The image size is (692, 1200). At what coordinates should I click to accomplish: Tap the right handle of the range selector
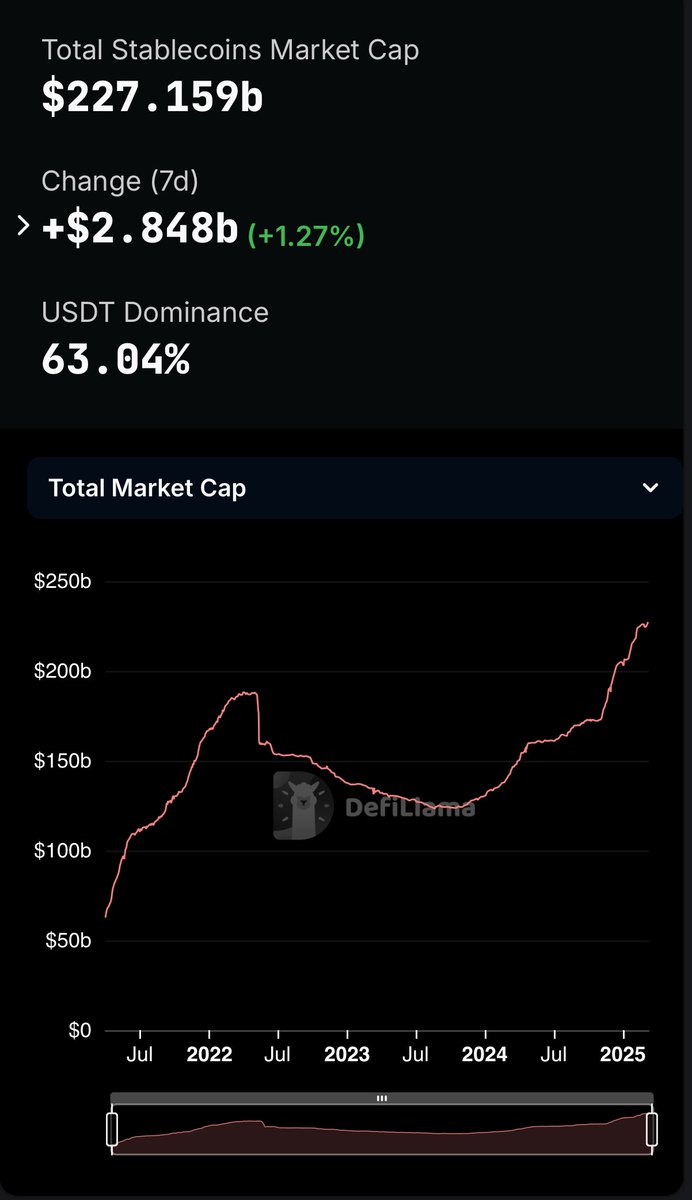[x=652, y=1129]
